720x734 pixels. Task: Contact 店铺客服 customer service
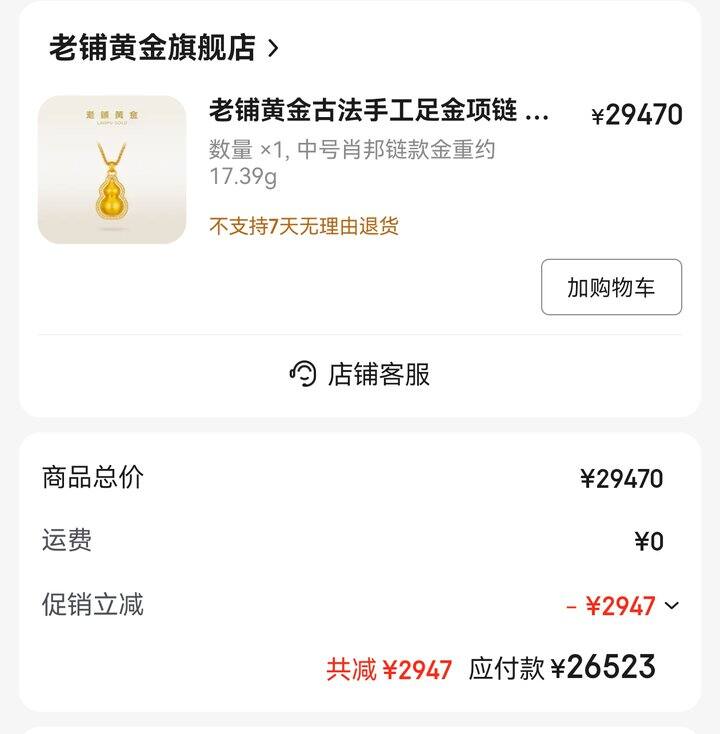(360, 374)
